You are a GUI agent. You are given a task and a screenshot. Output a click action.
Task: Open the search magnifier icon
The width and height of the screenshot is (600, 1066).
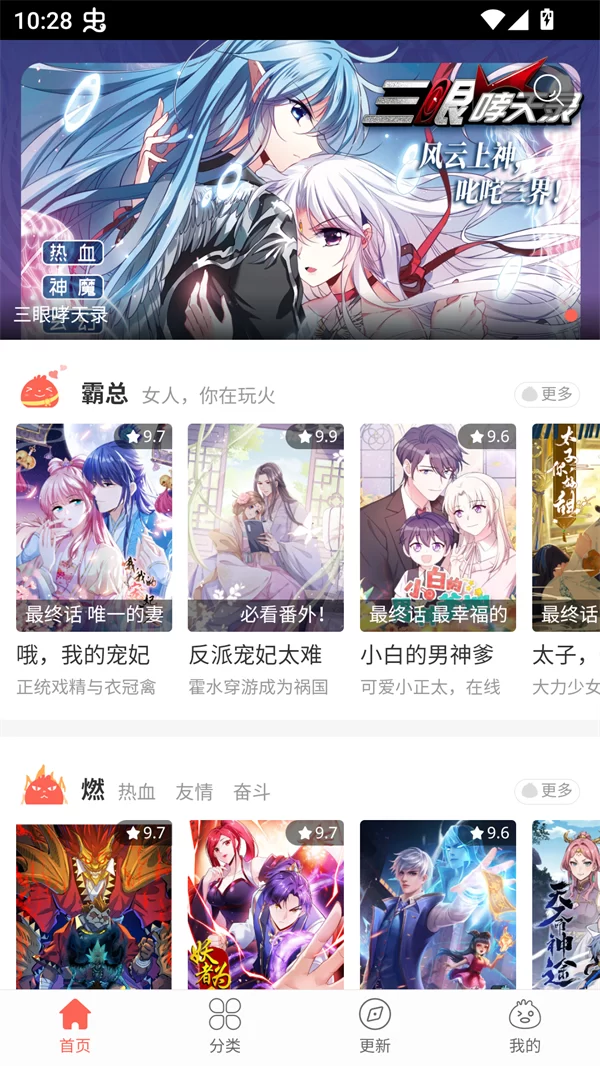coord(547,90)
